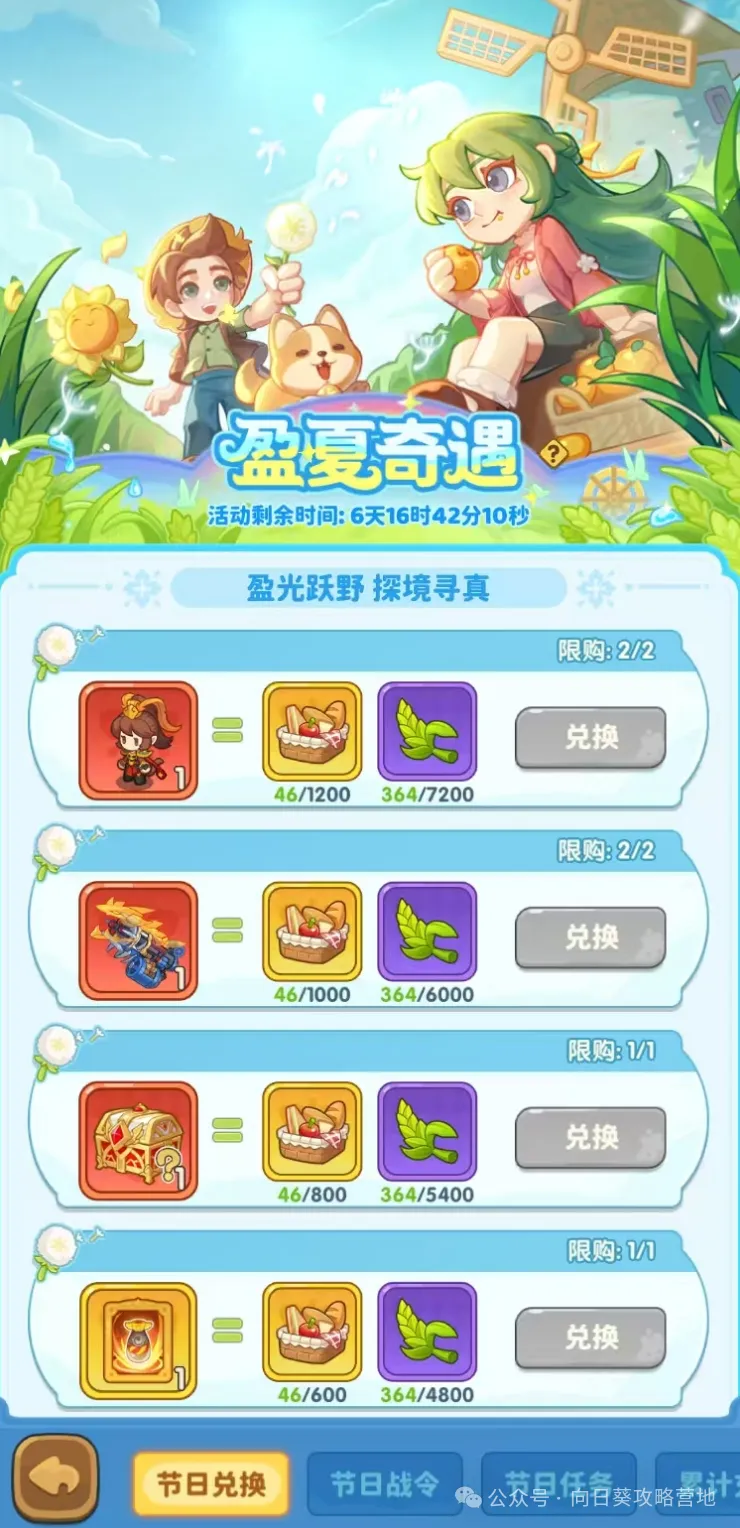This screenshot has width=740, height=1528.
Task: Tap 兑换 for the 46/800 treasure chest
Action: tap(590, 1138)
